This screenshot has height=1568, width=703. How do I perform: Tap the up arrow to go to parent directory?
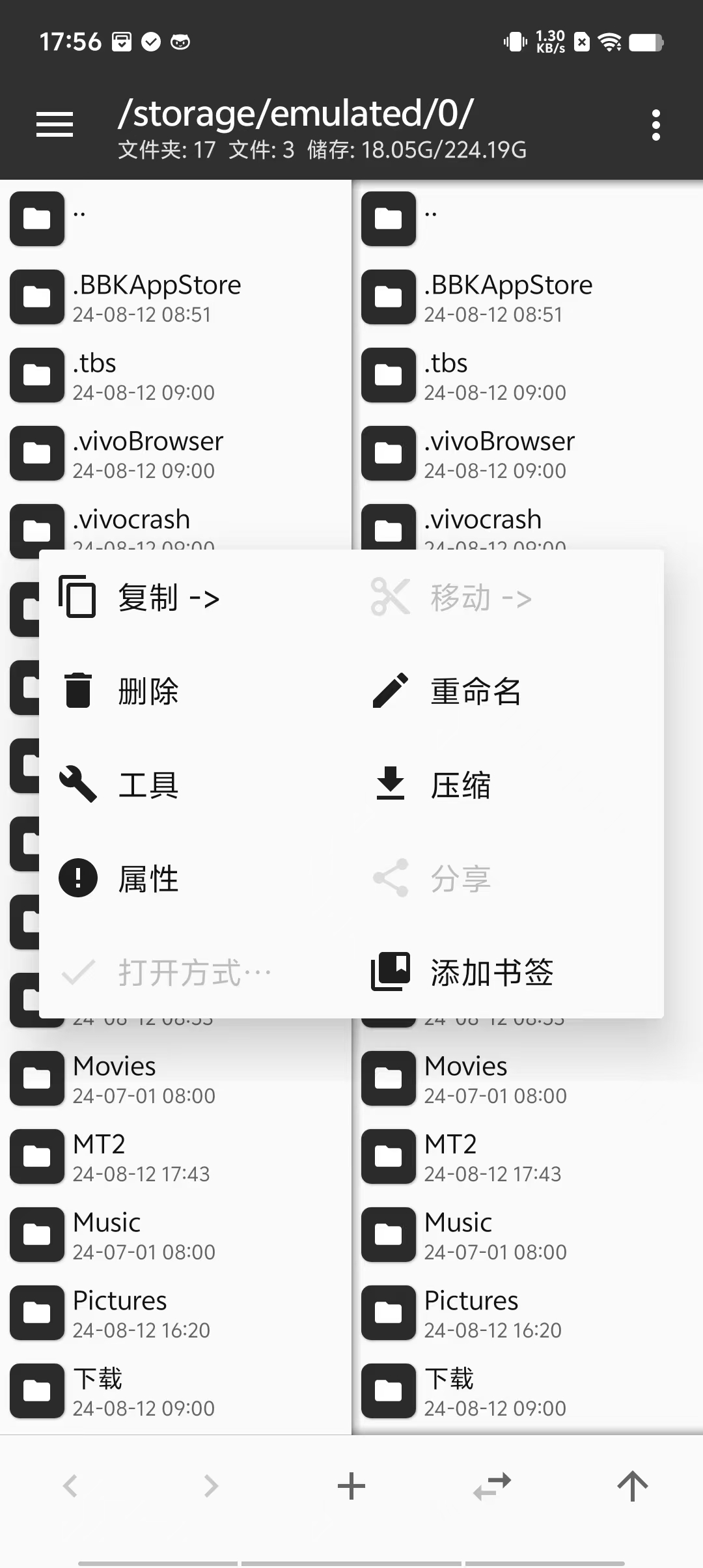click(x=632, y=1485)
